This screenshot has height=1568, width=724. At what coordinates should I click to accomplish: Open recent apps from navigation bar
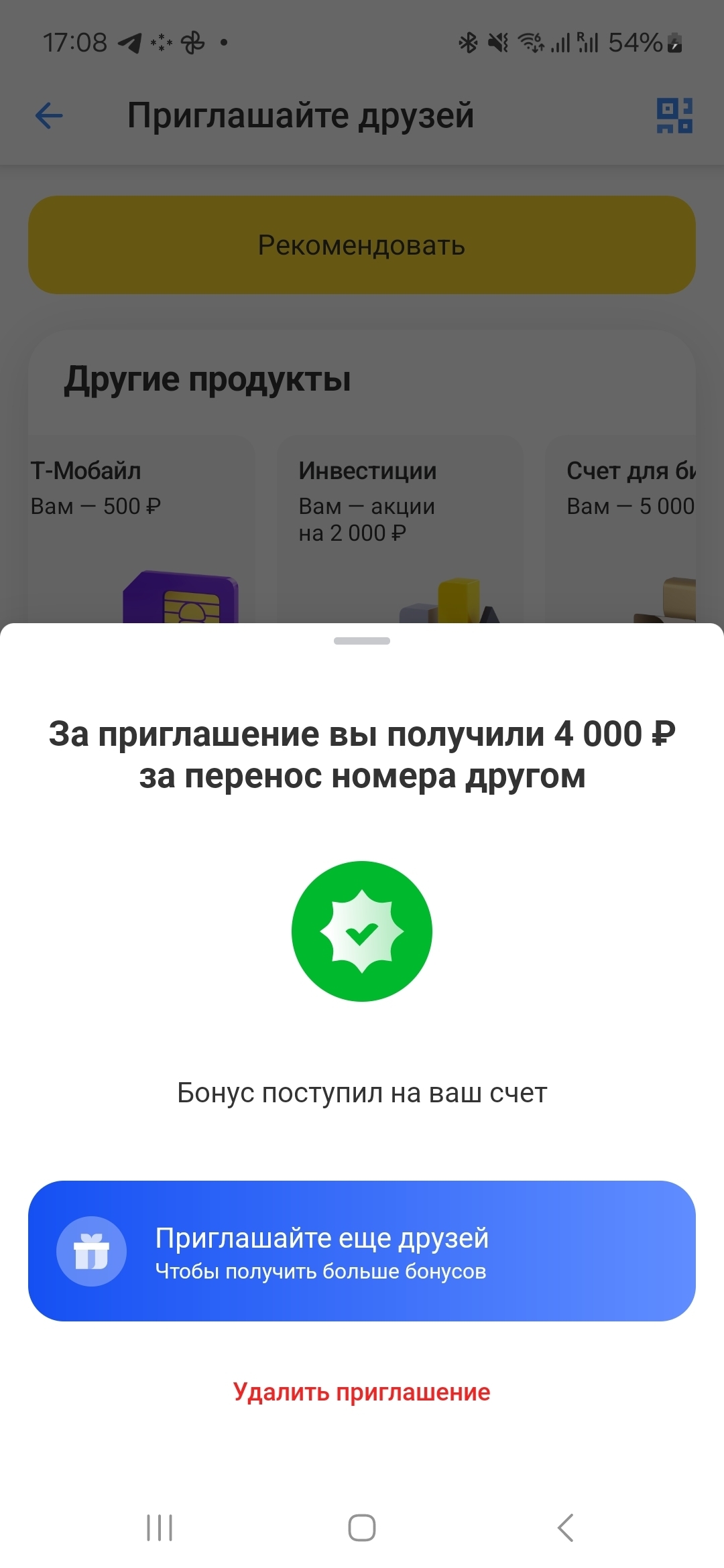click(160, 1528)
